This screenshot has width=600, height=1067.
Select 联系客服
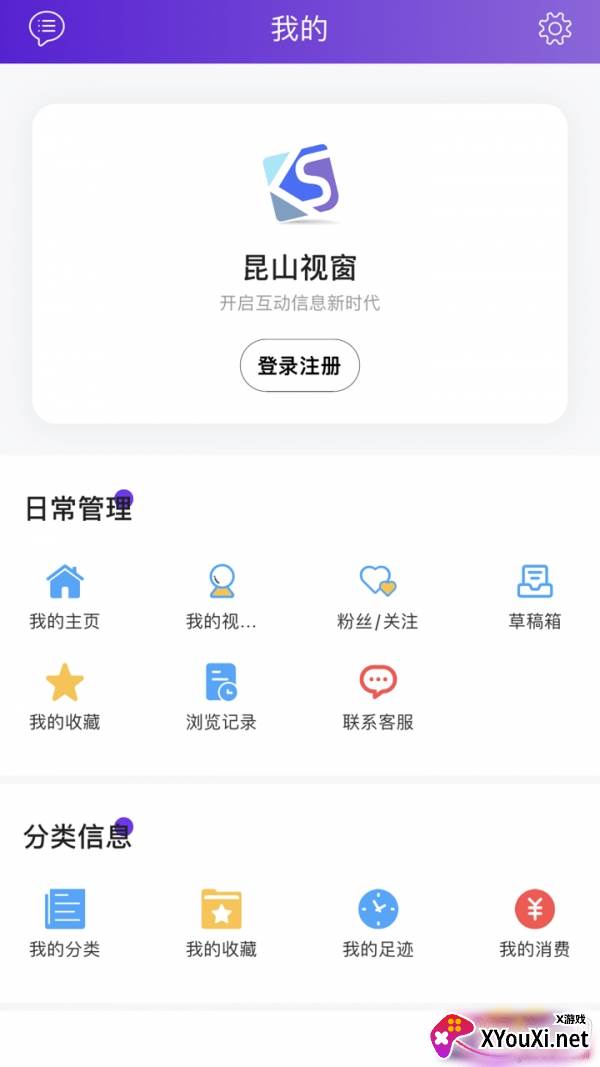click(377, 698)
